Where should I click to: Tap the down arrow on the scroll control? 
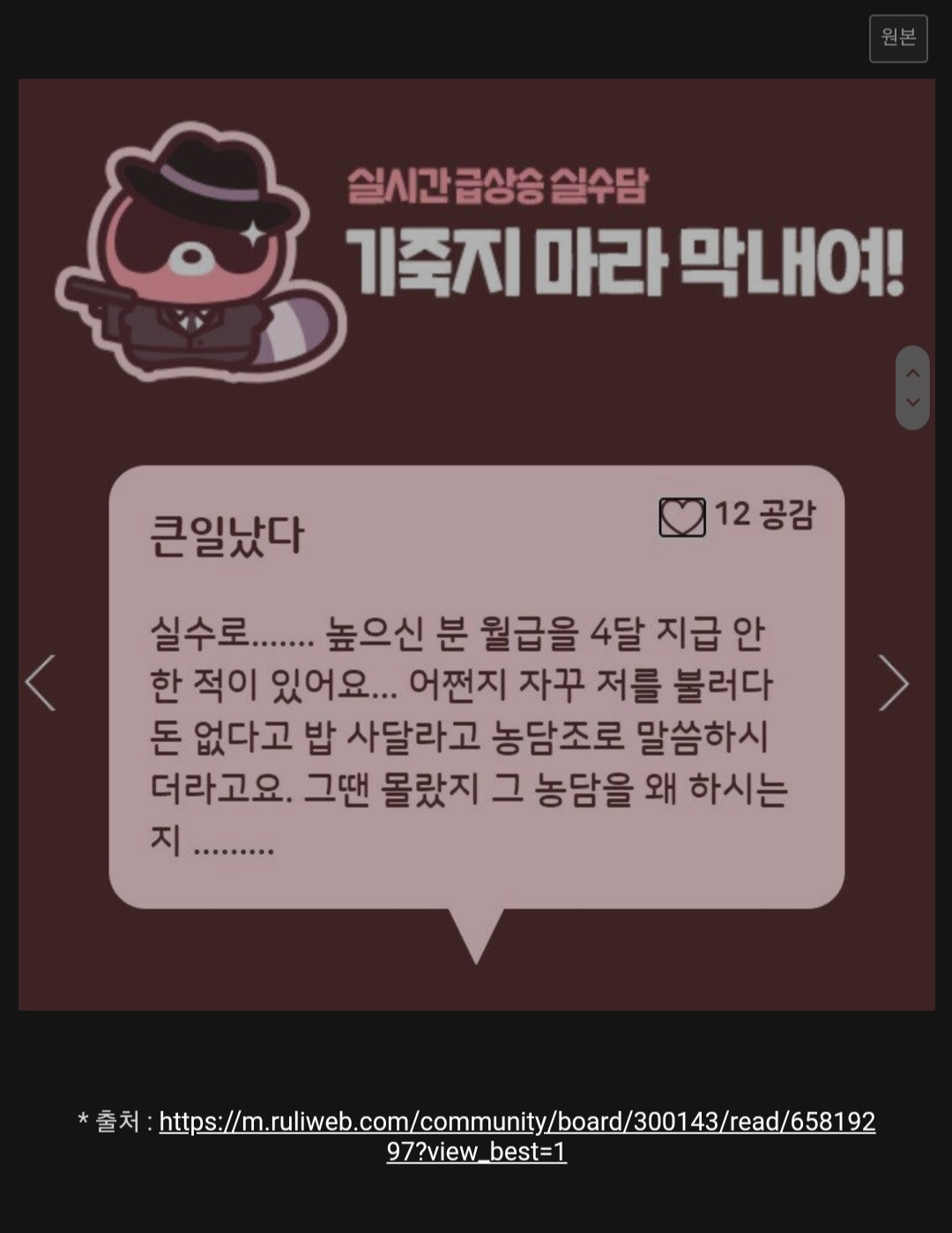pos(913,403)
